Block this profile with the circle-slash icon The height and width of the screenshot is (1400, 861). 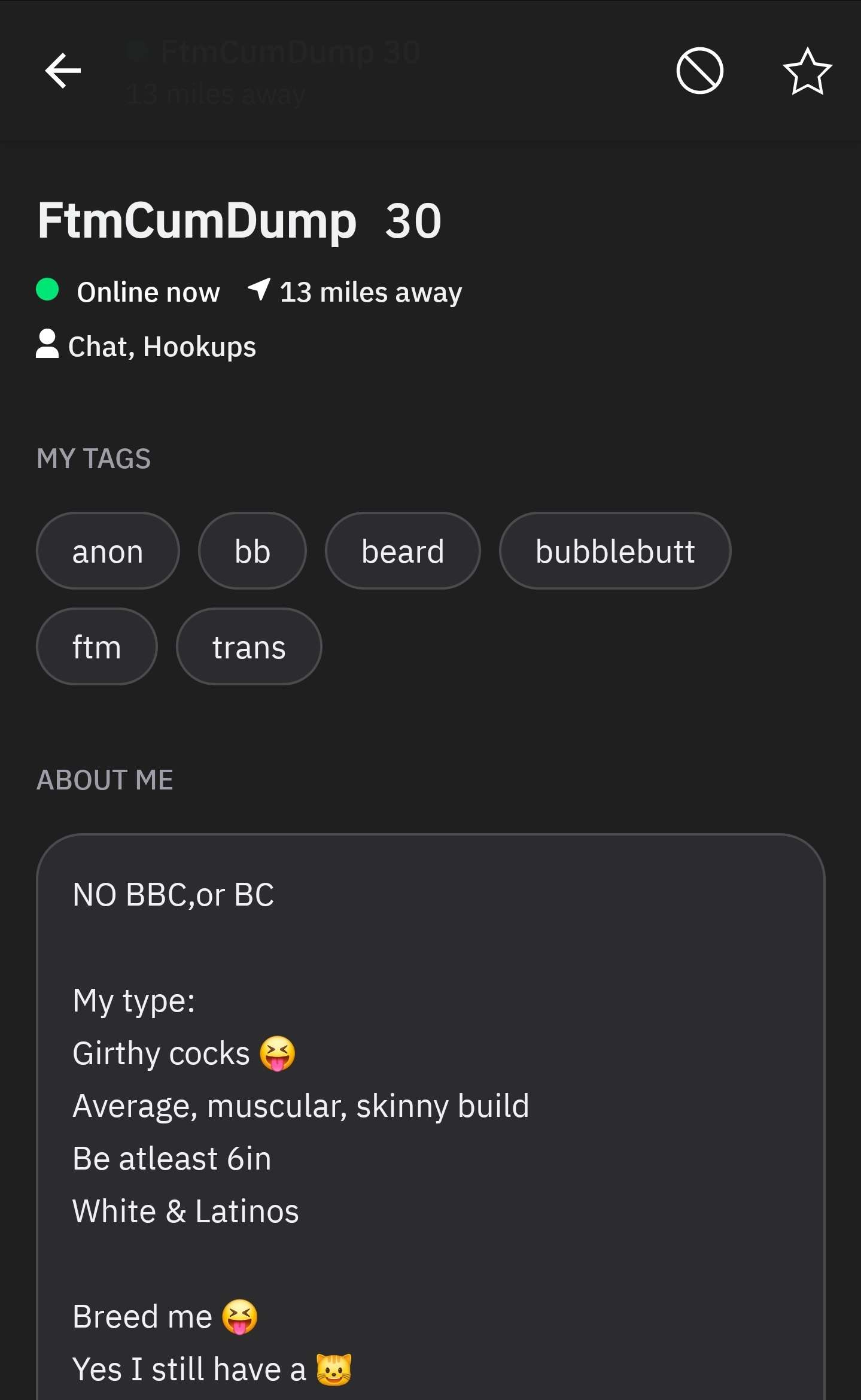[x=699, y=71]
